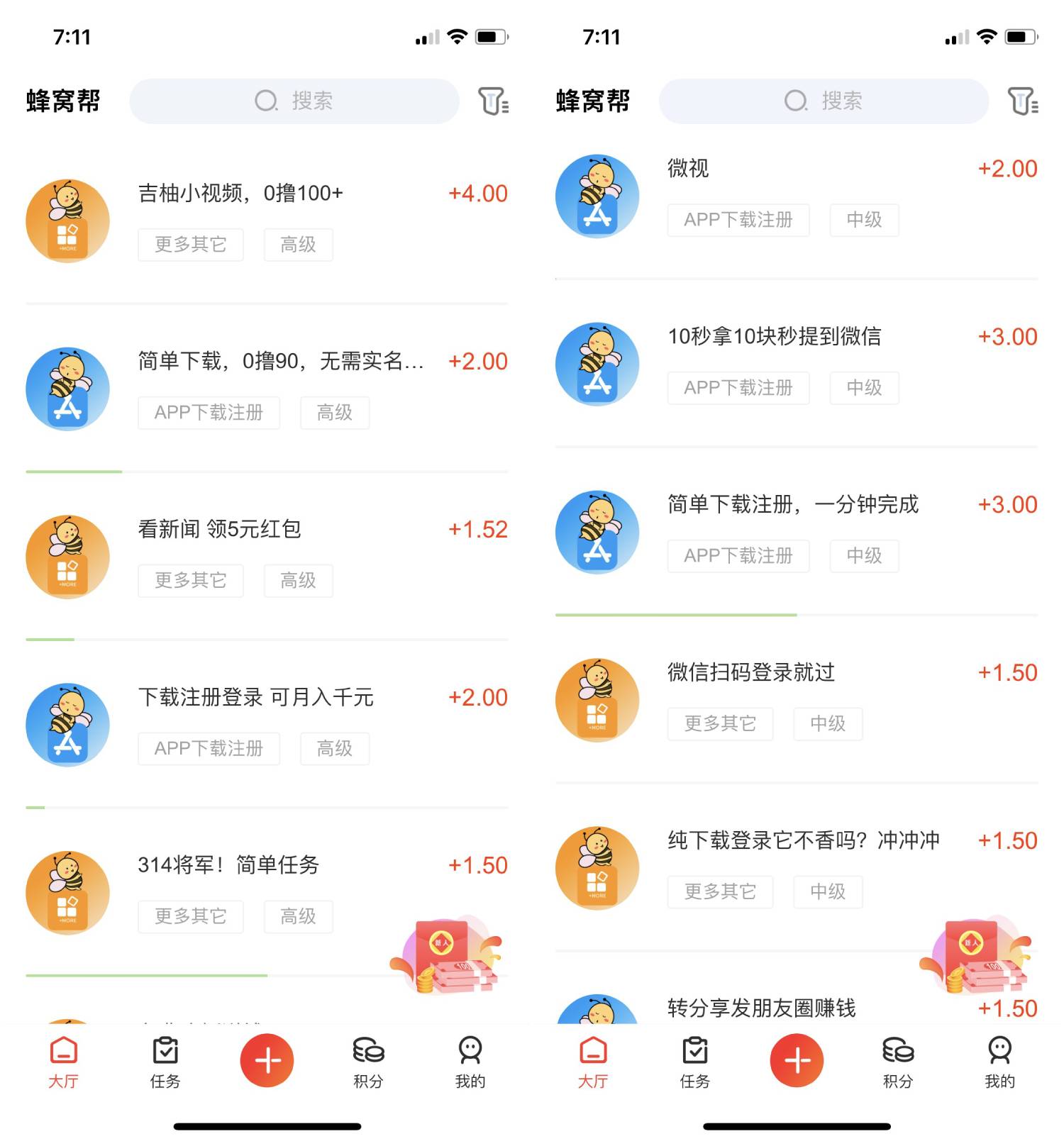The width and height of the screenshot is (1064, 1146).
Task: Select the 高级 tag on 看新闻 task
Action: tap(298, 580)
